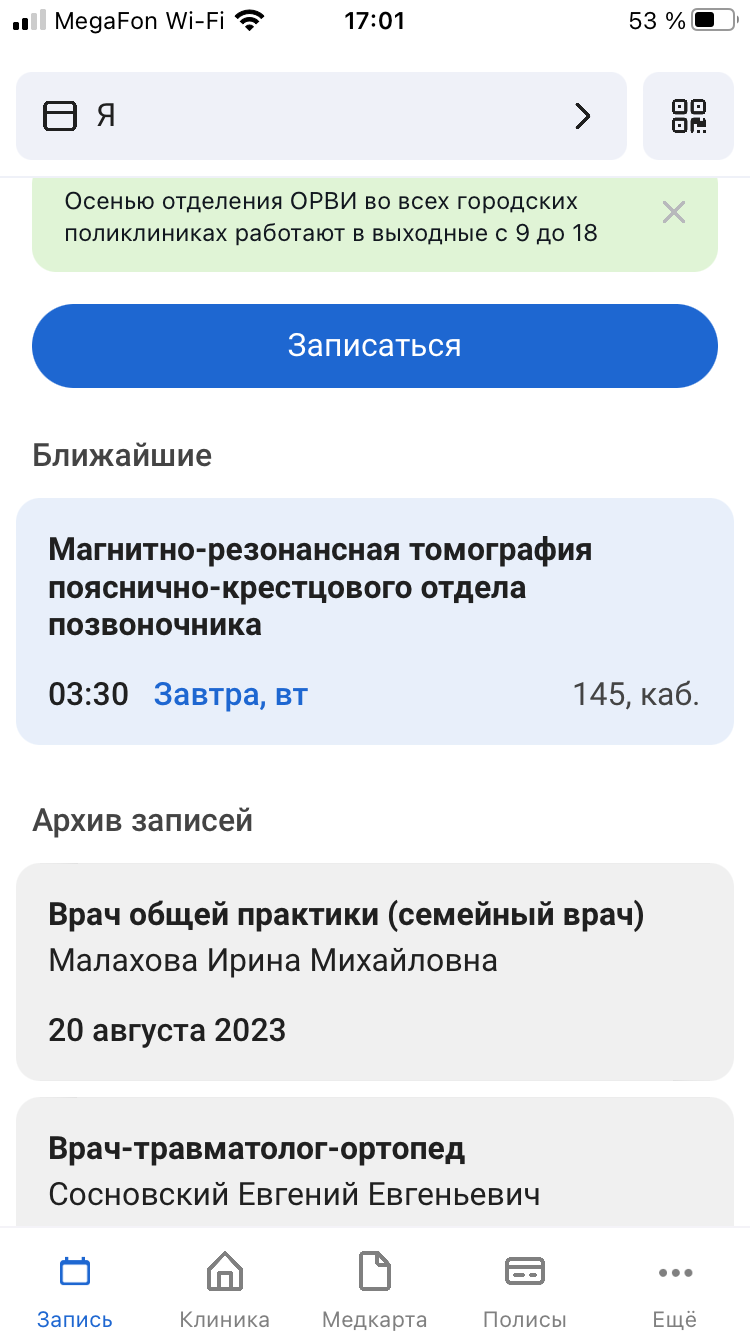Go to the Медкарта tab

(x=375, y=1290)
